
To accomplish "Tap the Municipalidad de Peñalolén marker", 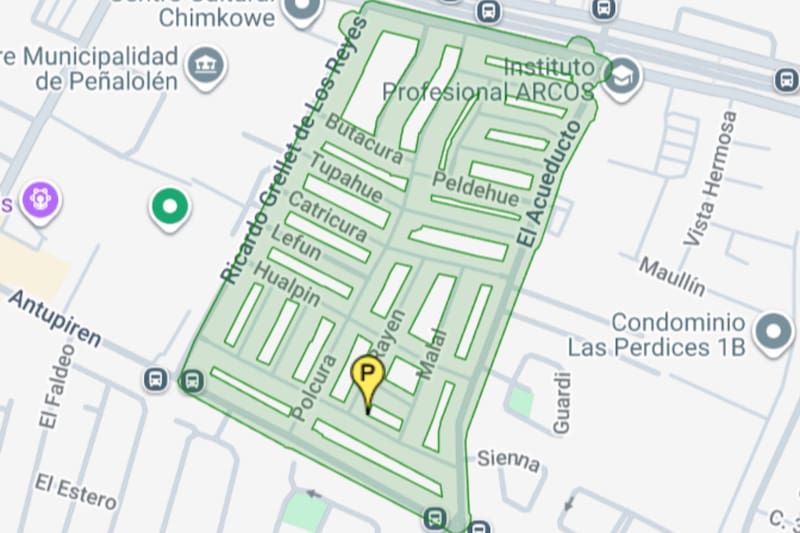I will [x=207, y=66].
